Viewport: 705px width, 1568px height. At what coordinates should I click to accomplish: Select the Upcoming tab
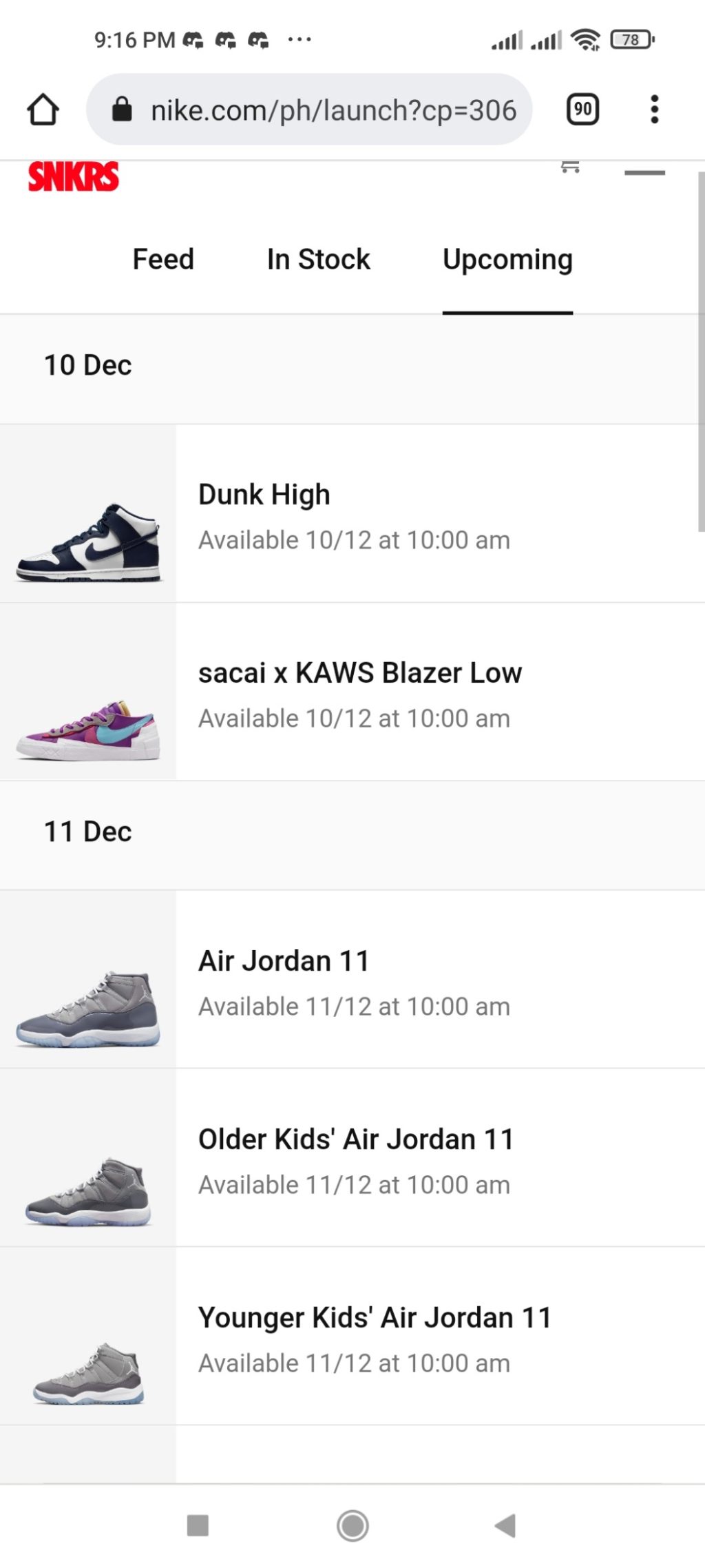(507, 260)
